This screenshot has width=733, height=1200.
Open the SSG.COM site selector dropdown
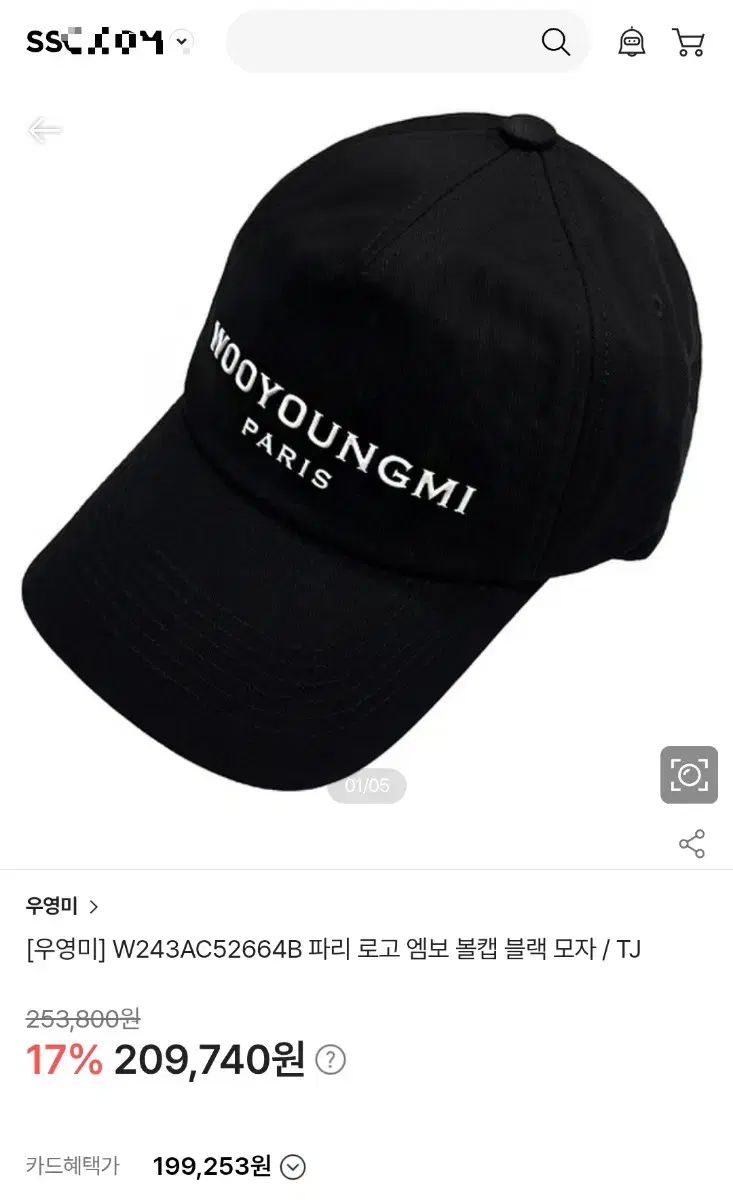pos(181,42)
